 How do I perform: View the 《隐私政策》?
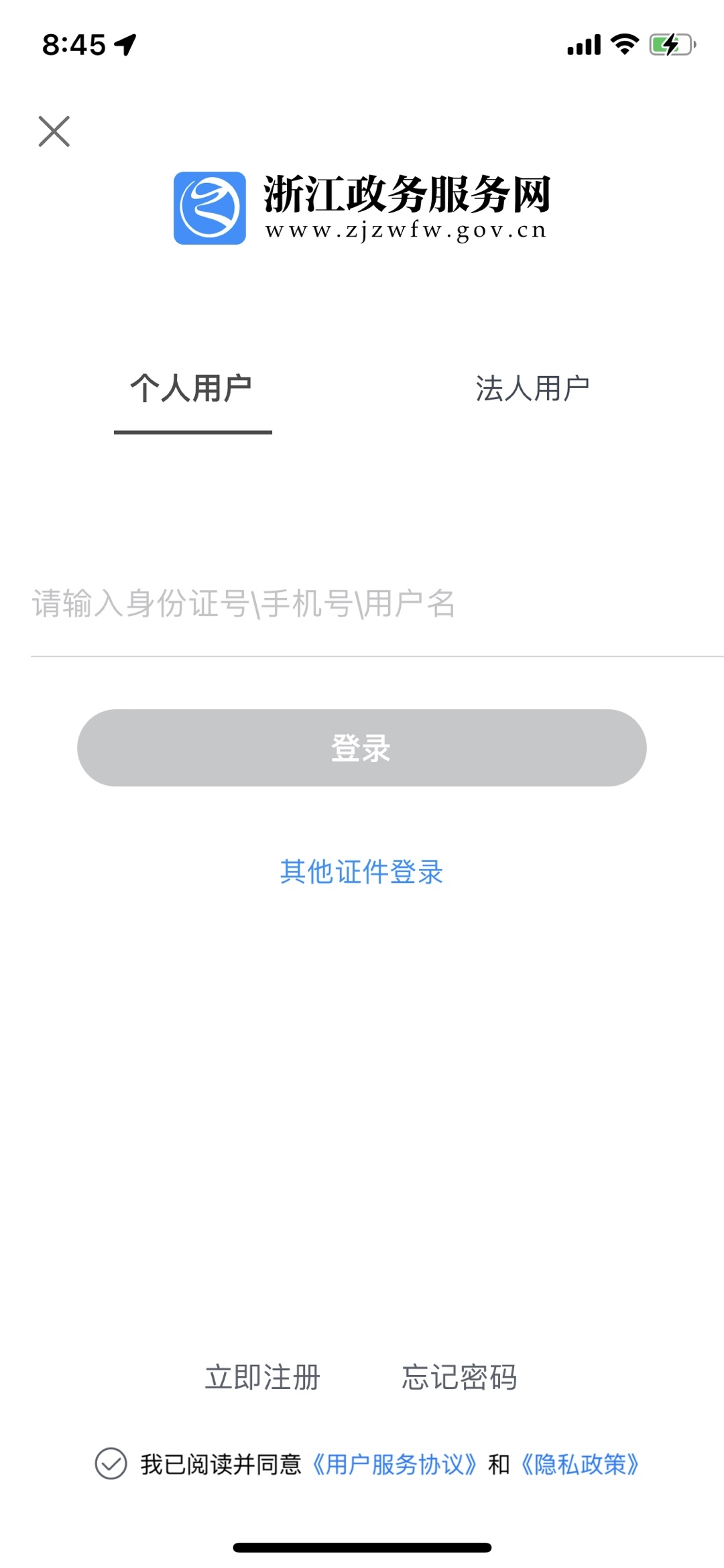(580, 1464)
